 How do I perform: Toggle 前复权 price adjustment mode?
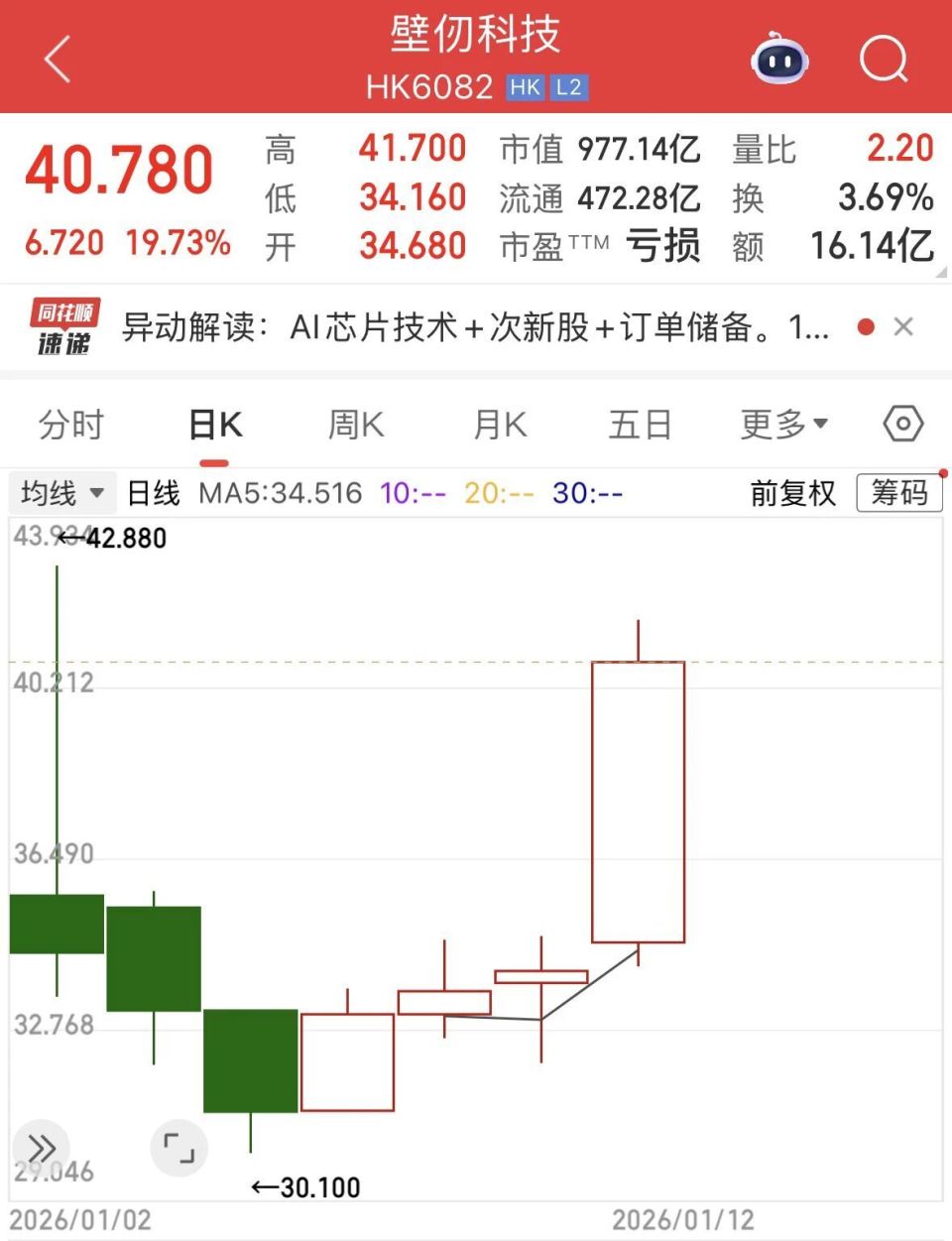(x=792, y=492)
